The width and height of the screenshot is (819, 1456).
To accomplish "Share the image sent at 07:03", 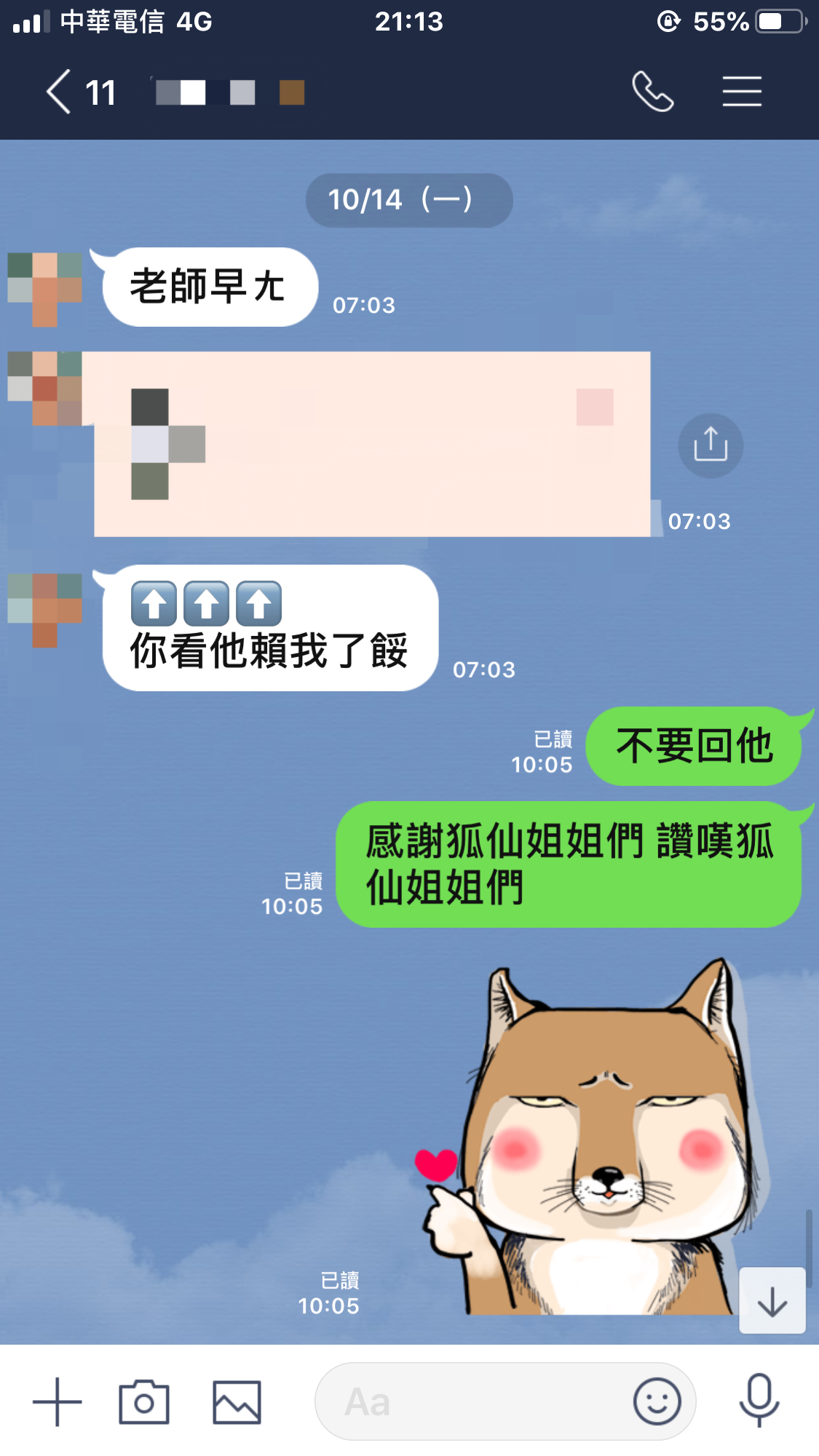I will [x=710, y=445].
